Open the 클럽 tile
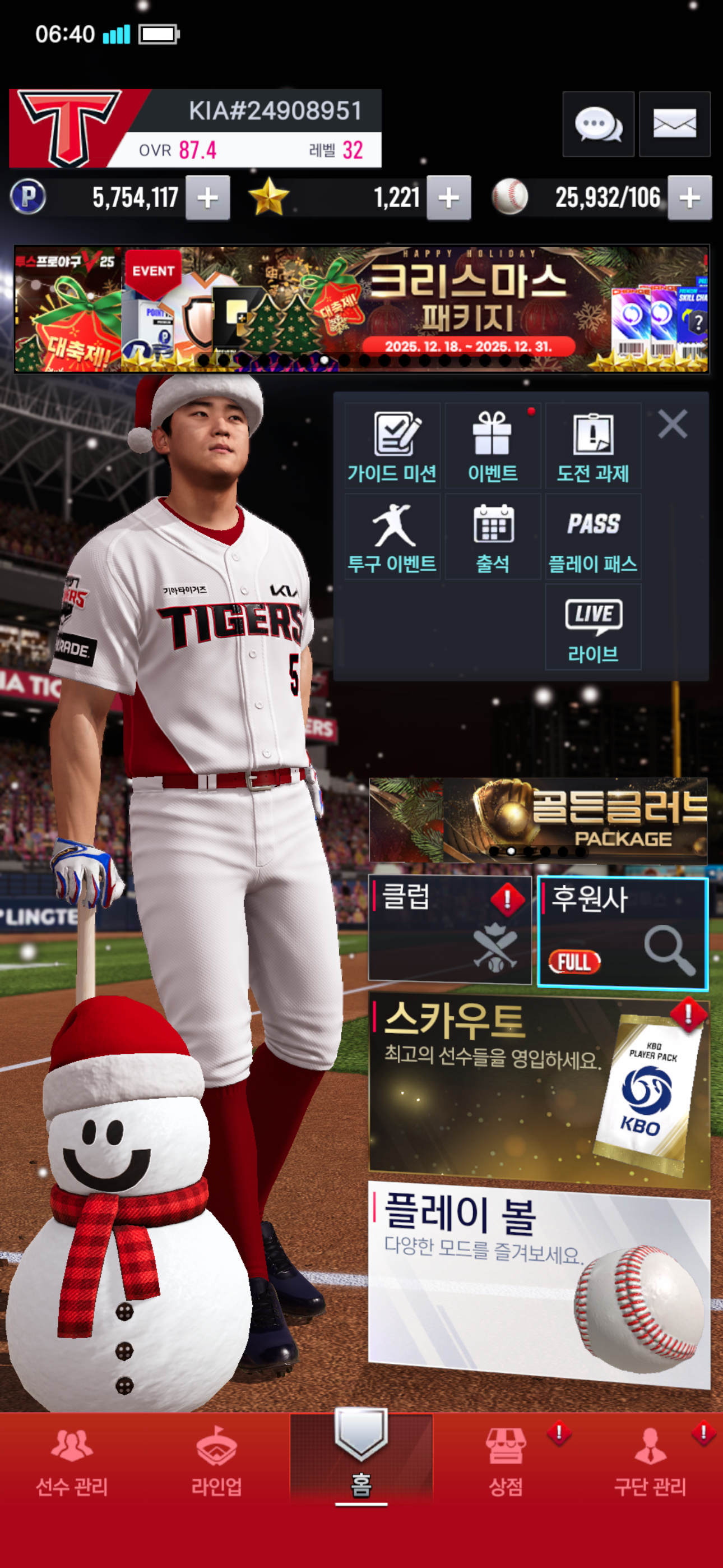 pos(449,929)
